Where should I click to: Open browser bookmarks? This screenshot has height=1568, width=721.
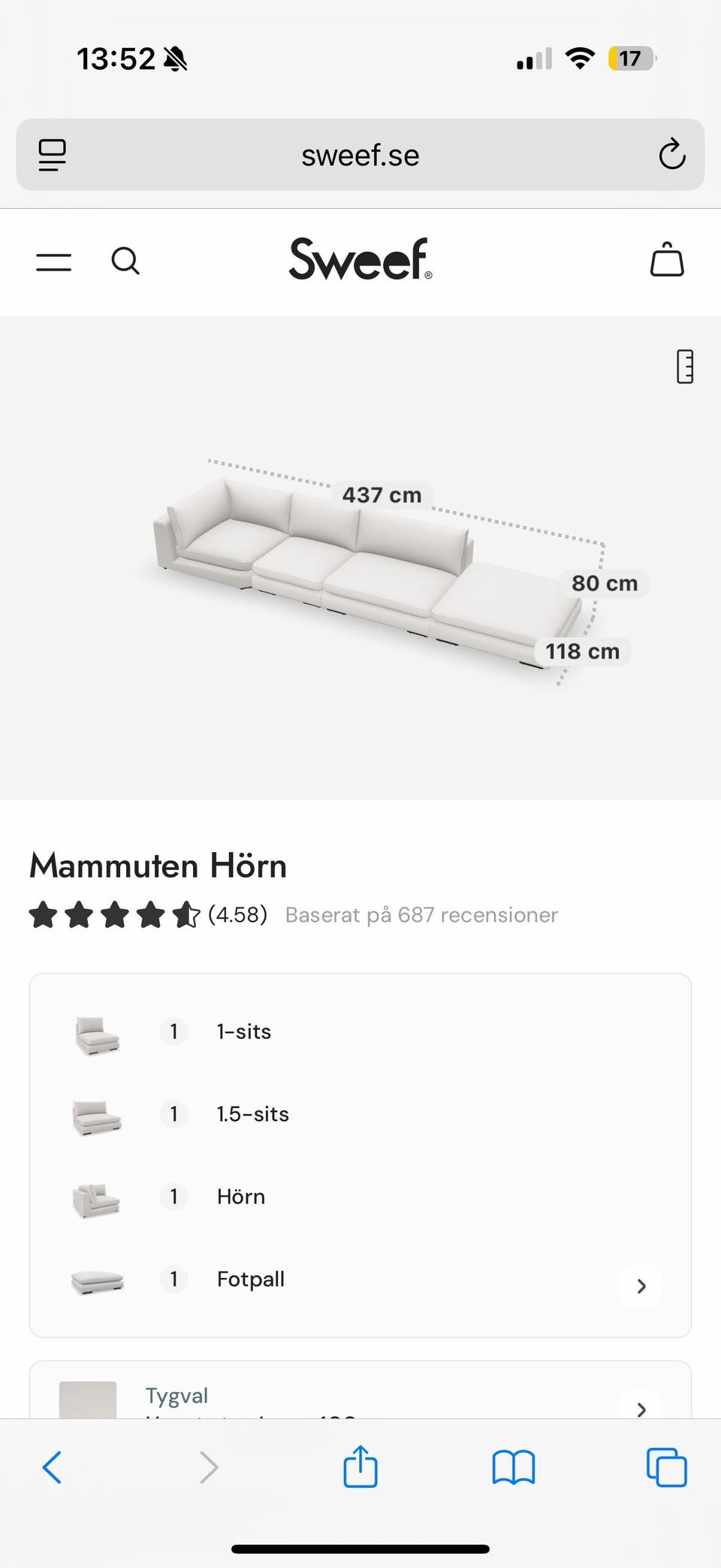(x=514, y=1467)
